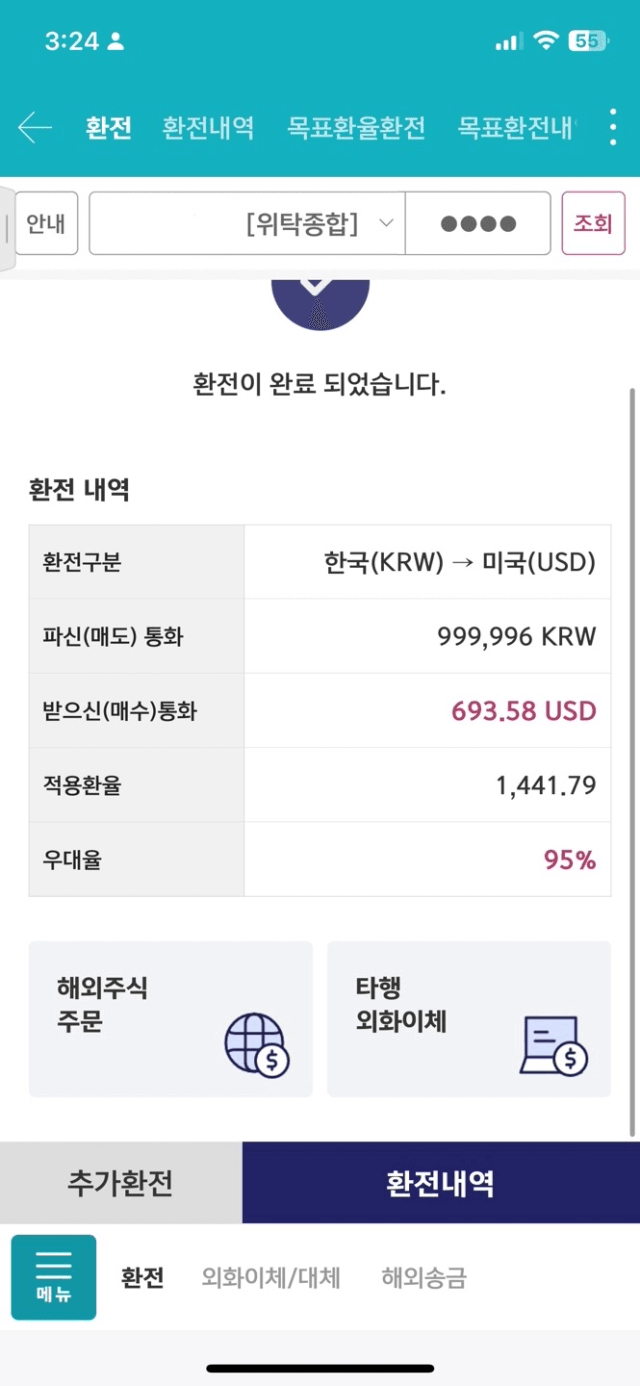Expand the 위탁종합 account dropdown
The height and width of the screenshot is (1386, 640).
click(x=247, y=223)
